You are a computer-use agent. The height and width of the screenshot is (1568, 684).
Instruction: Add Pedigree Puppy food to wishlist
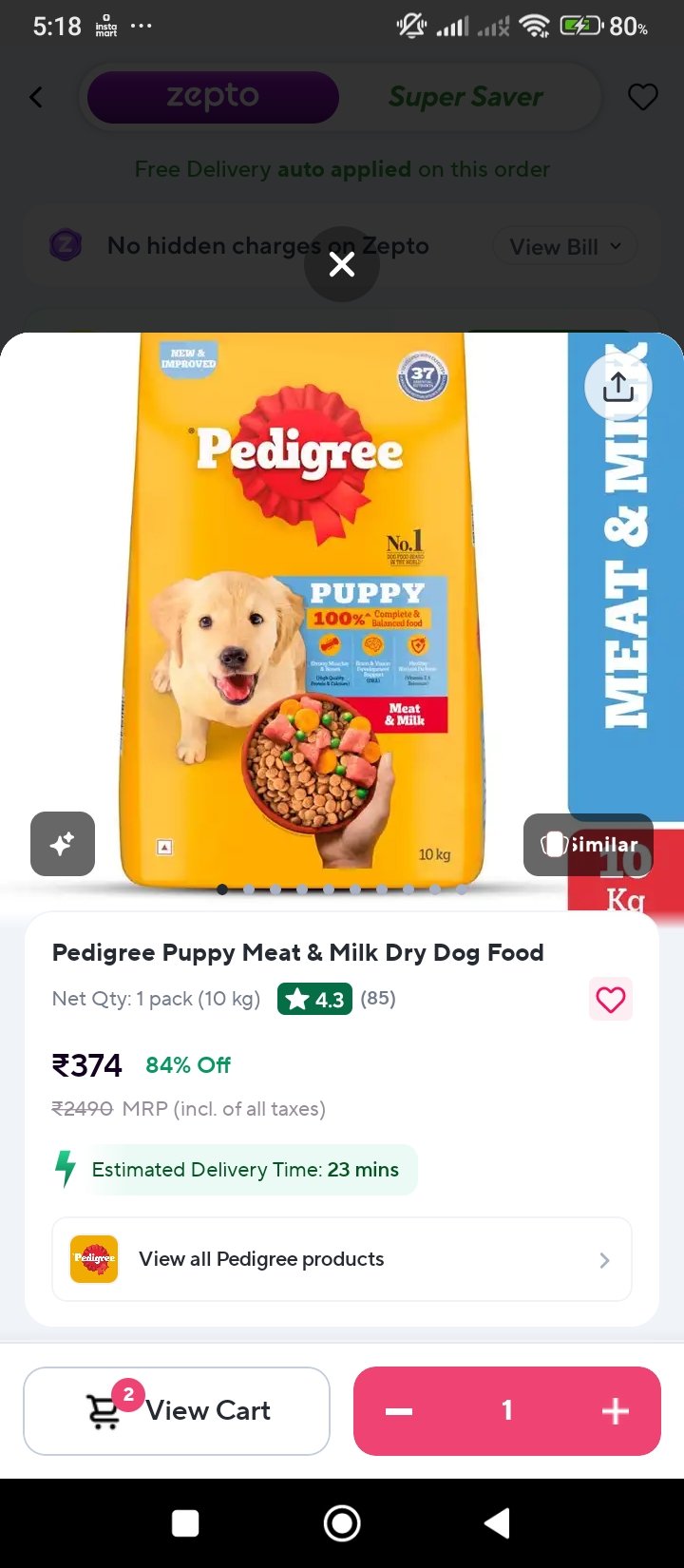tap(610, 999)
